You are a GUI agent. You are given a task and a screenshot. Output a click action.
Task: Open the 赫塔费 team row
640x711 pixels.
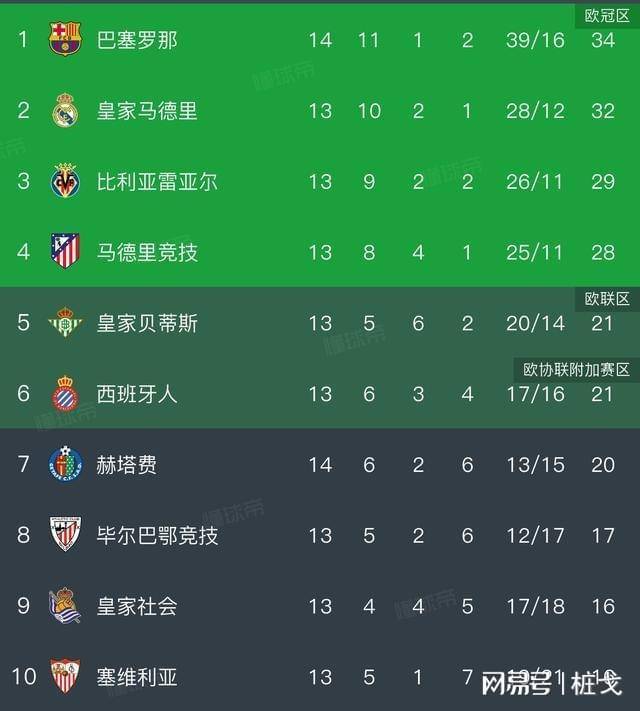[x=127, y=465]
